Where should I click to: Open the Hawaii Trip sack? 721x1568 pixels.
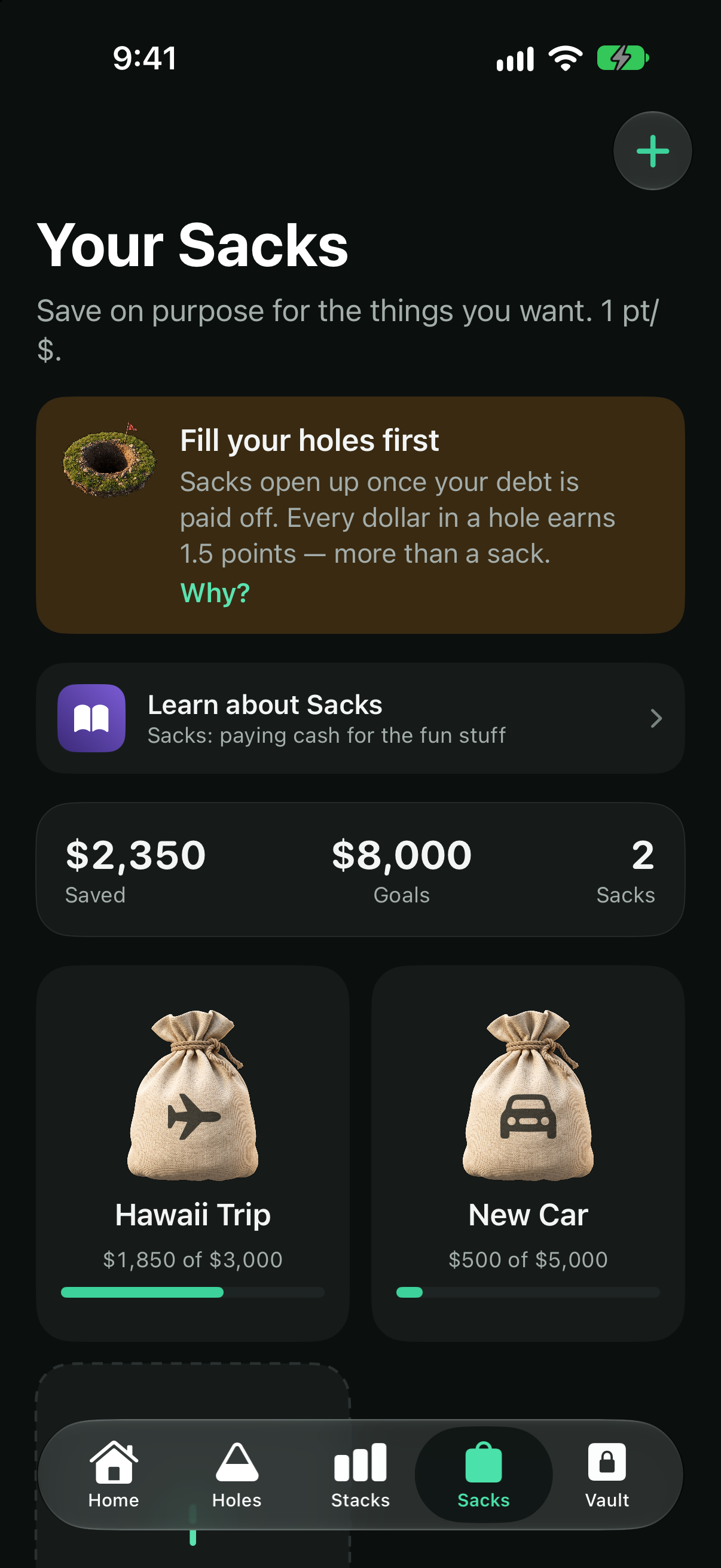(193, 1153)
